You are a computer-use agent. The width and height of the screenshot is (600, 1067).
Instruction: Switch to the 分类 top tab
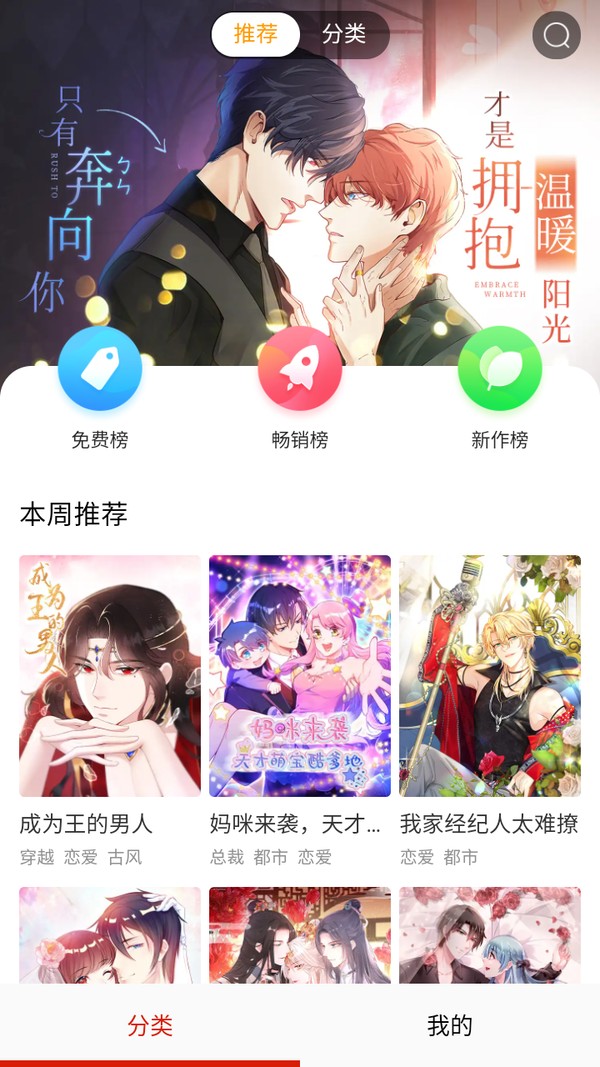tap(344, 34)
